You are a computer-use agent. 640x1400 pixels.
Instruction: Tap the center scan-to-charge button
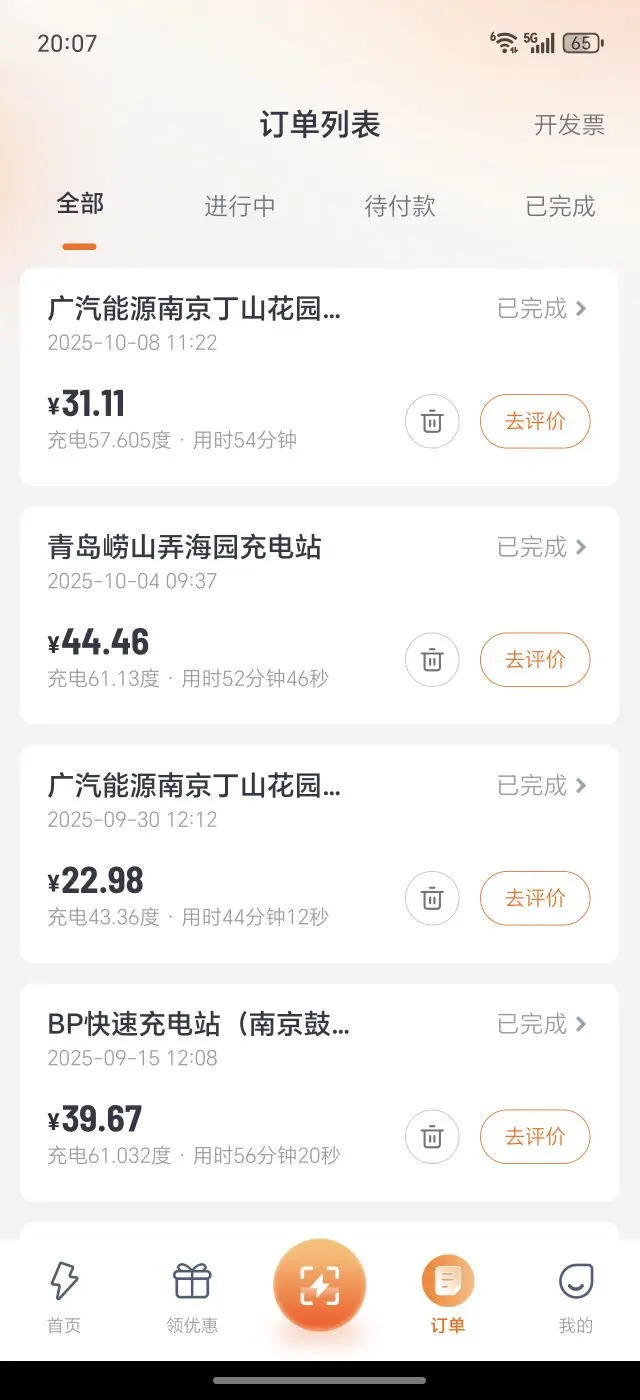(320, 1285)
